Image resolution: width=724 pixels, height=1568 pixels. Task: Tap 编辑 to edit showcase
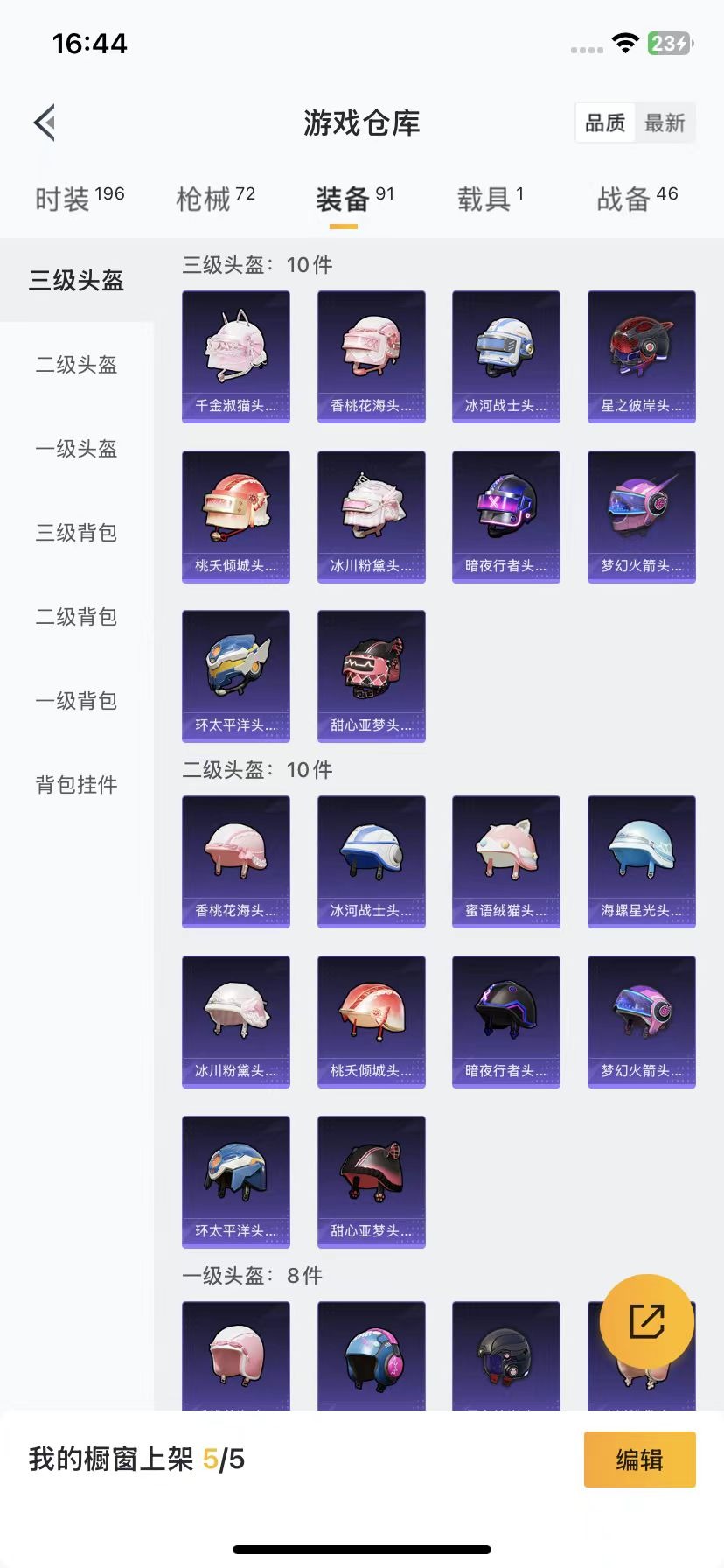coord(639,1459)
